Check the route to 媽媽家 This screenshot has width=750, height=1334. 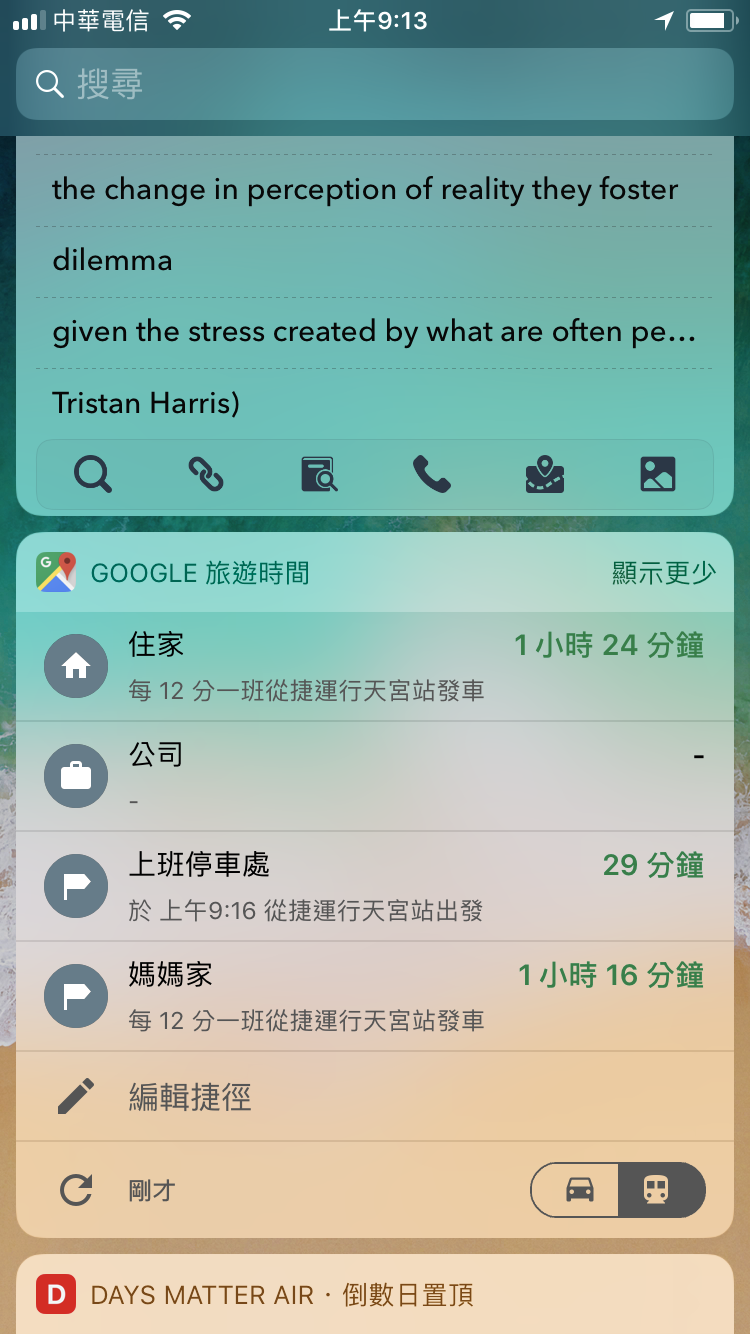click(375, 996)
